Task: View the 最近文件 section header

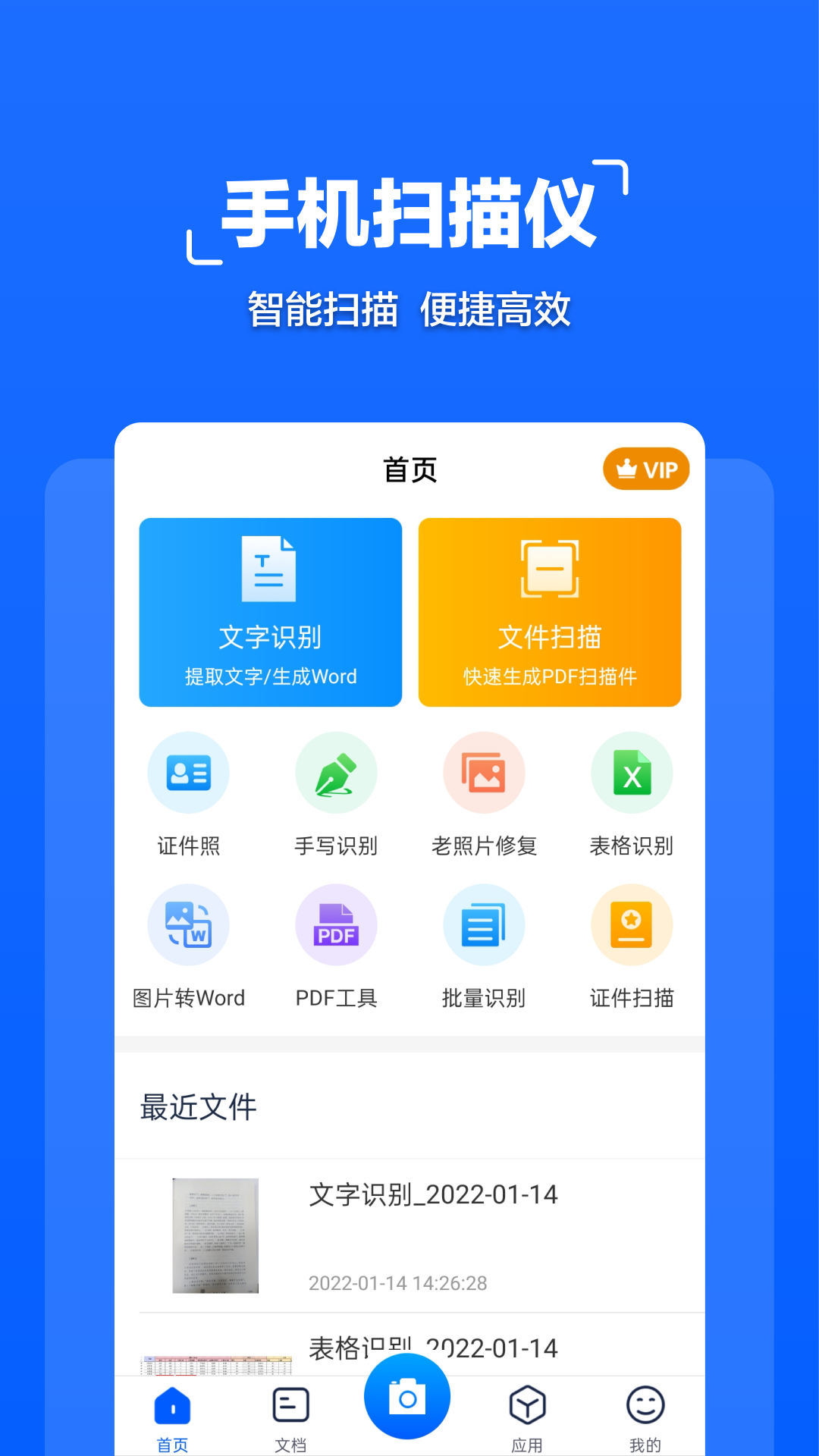Action: click(x=196, y=1107)
